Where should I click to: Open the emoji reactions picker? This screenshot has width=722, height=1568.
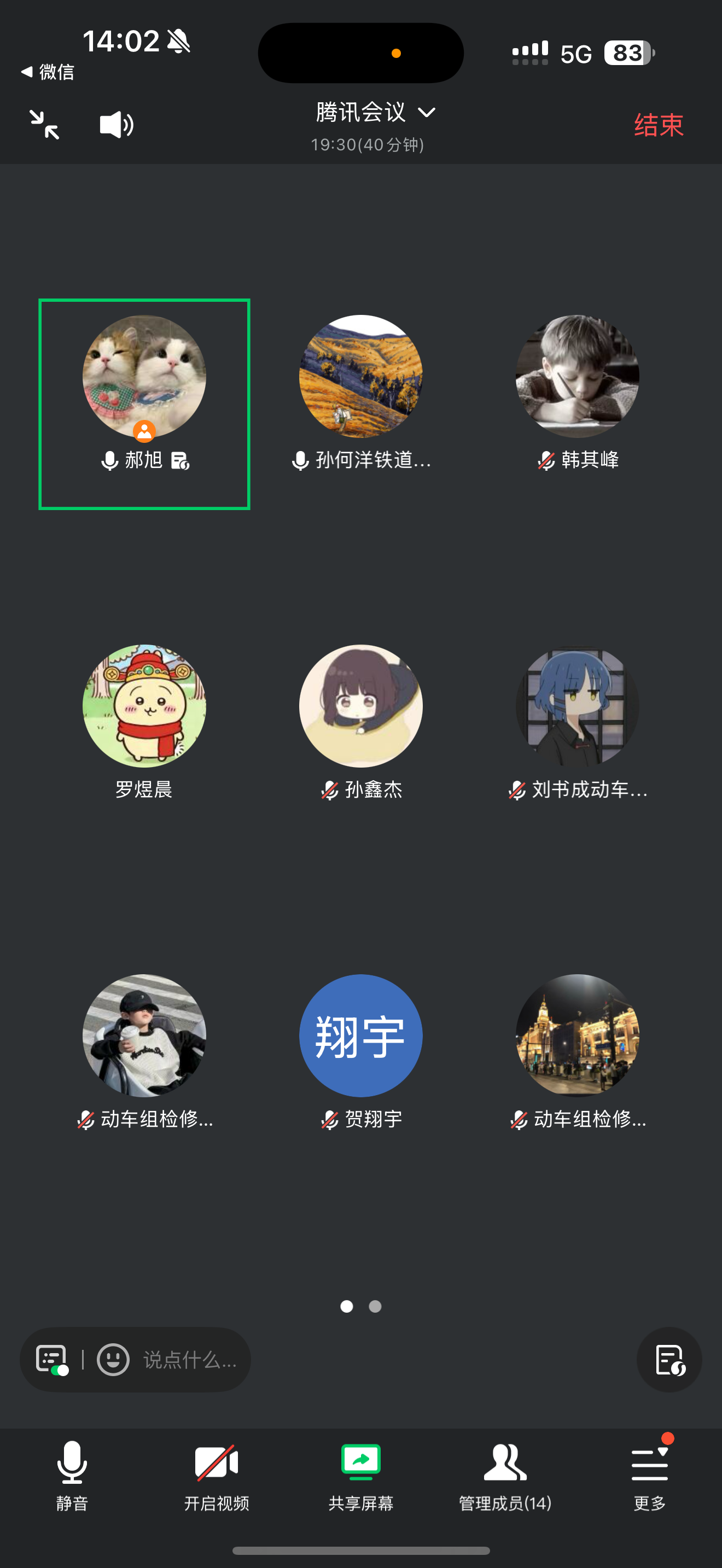pyautogui.click(x=113, y=1359)
